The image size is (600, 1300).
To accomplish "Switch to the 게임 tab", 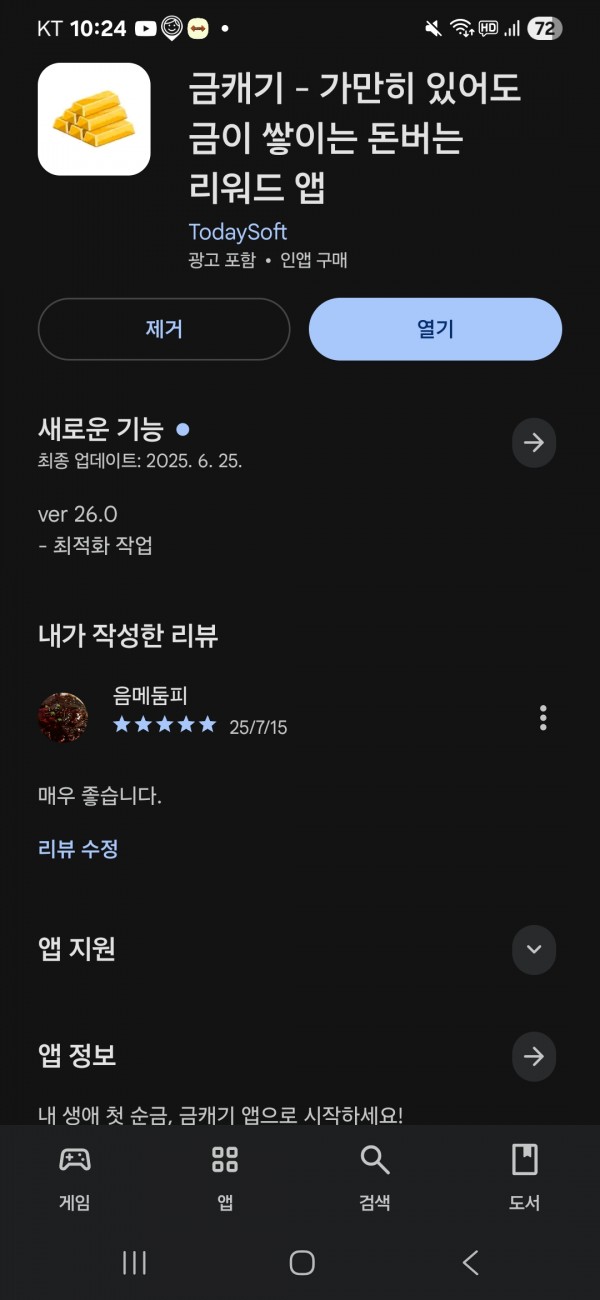I will [x=75, y=1177].
